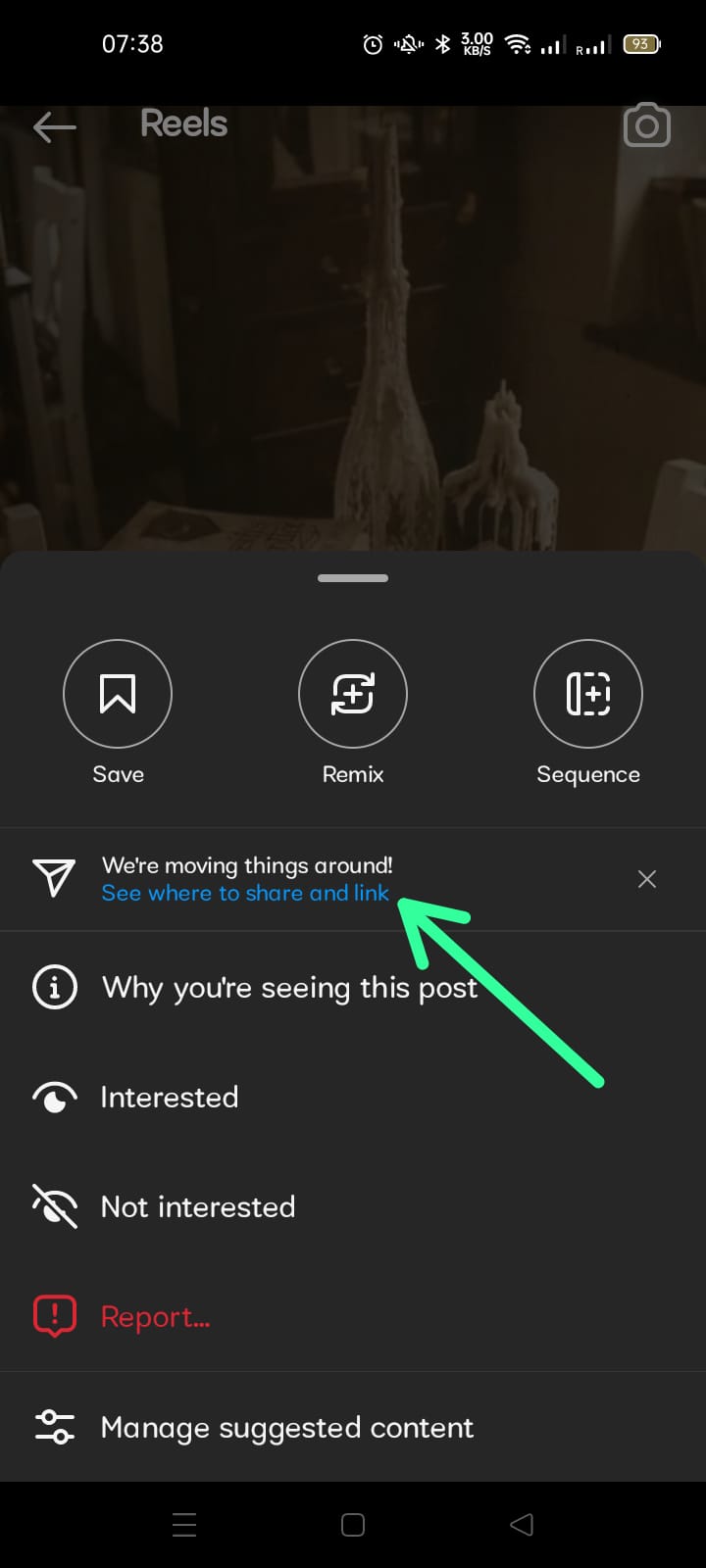Report this reel

[155, 1316]
